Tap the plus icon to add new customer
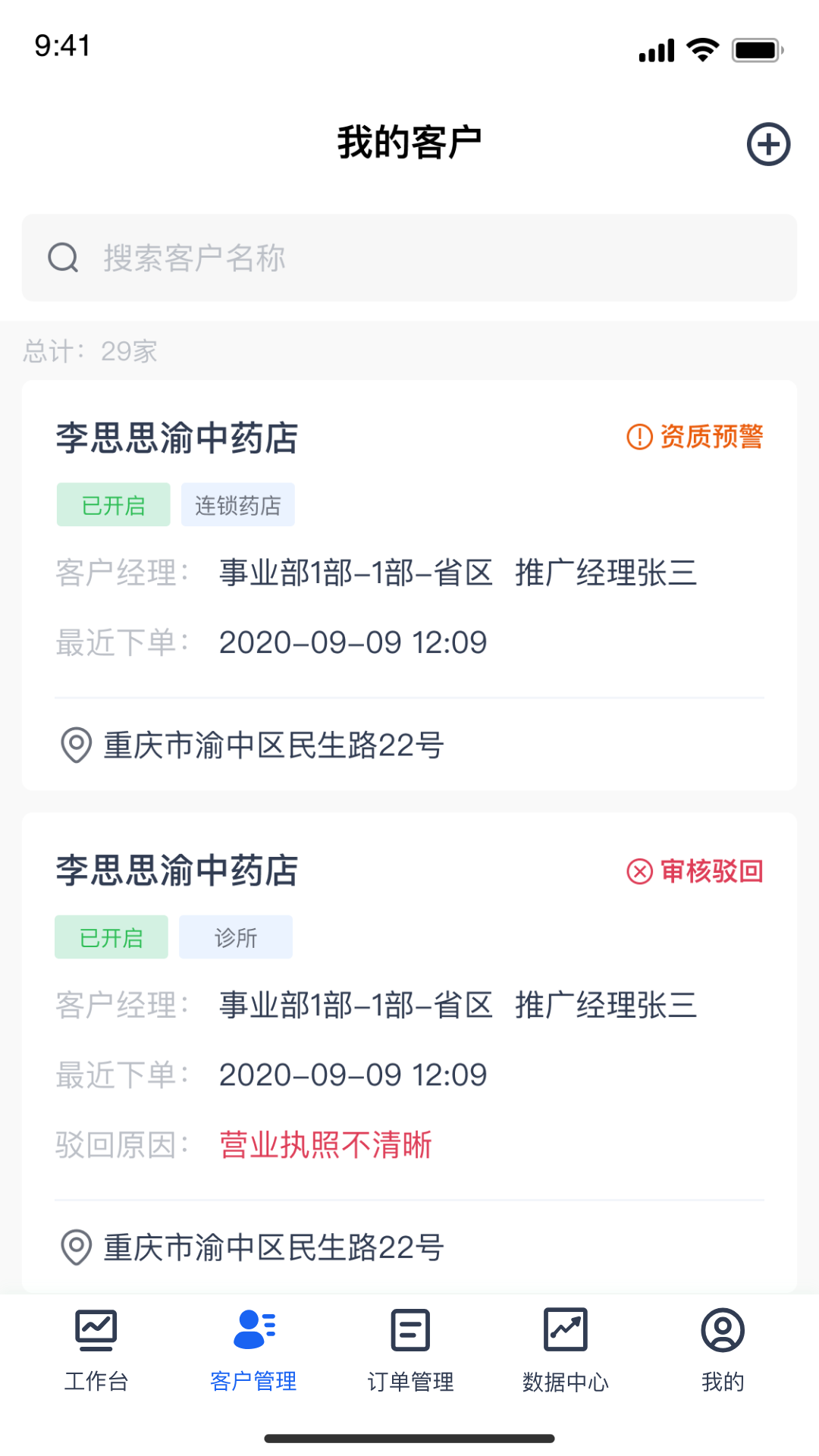The image size is (819, 1456). coord(768,144)
